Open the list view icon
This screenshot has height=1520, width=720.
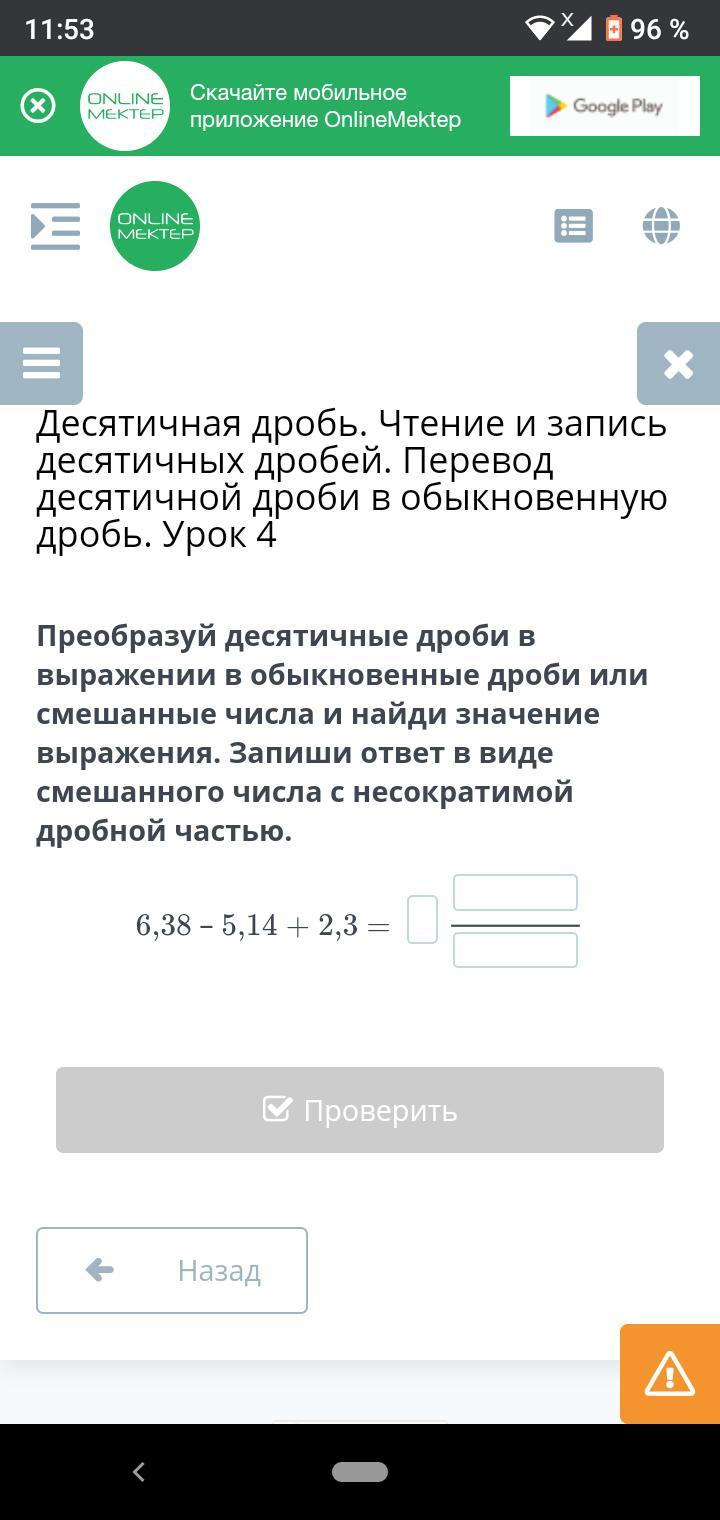tap(574, 226)
